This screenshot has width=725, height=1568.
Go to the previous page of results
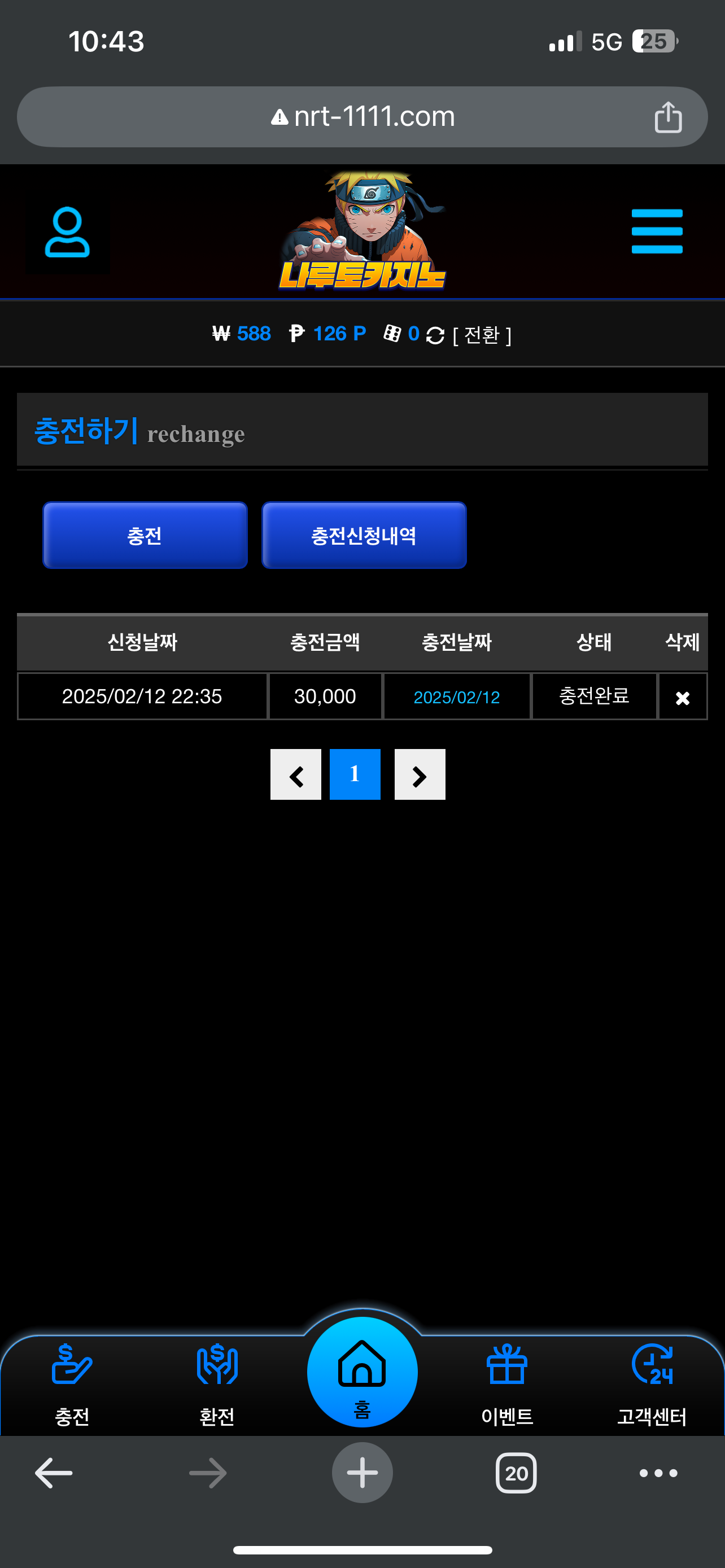tap(296, 775)
